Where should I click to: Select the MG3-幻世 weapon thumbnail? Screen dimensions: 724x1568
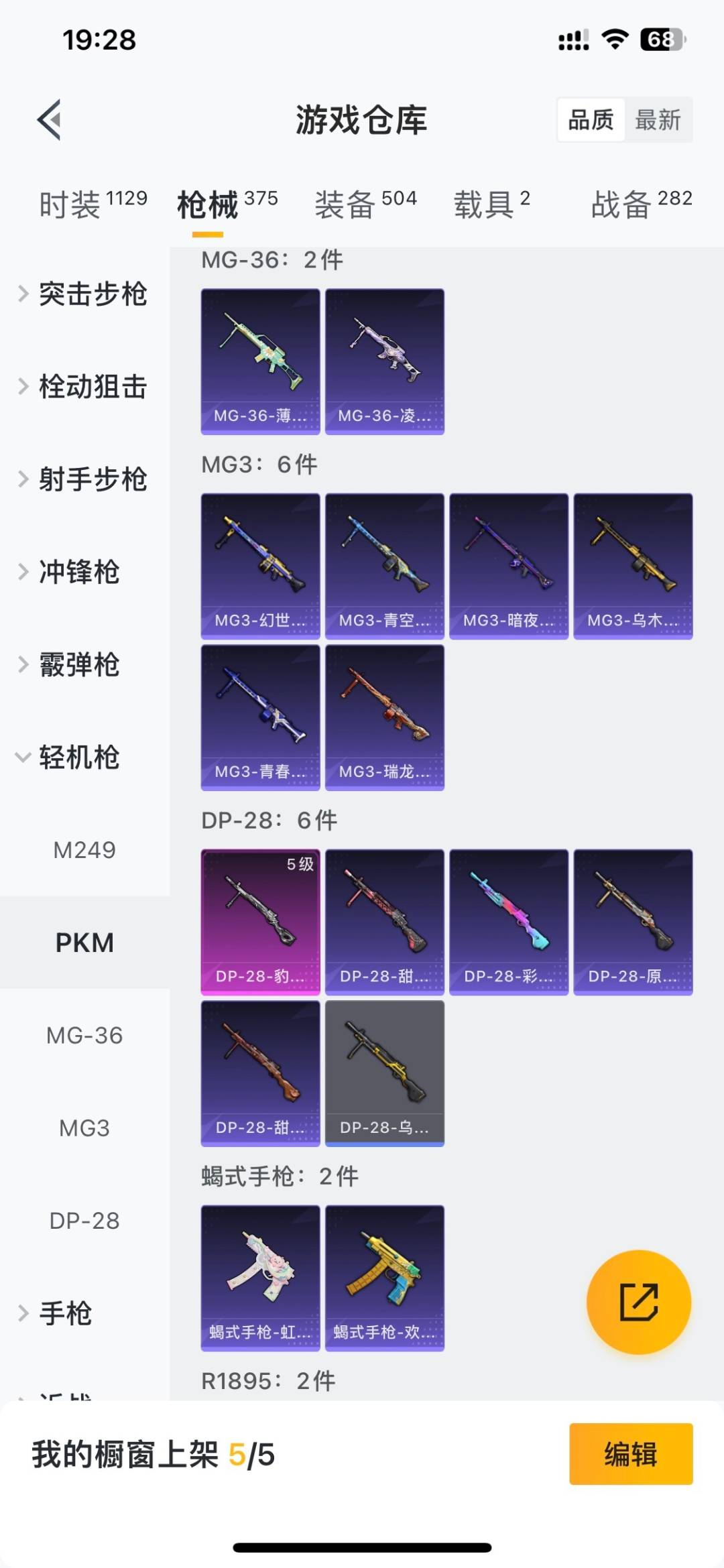tap(260, 565)
